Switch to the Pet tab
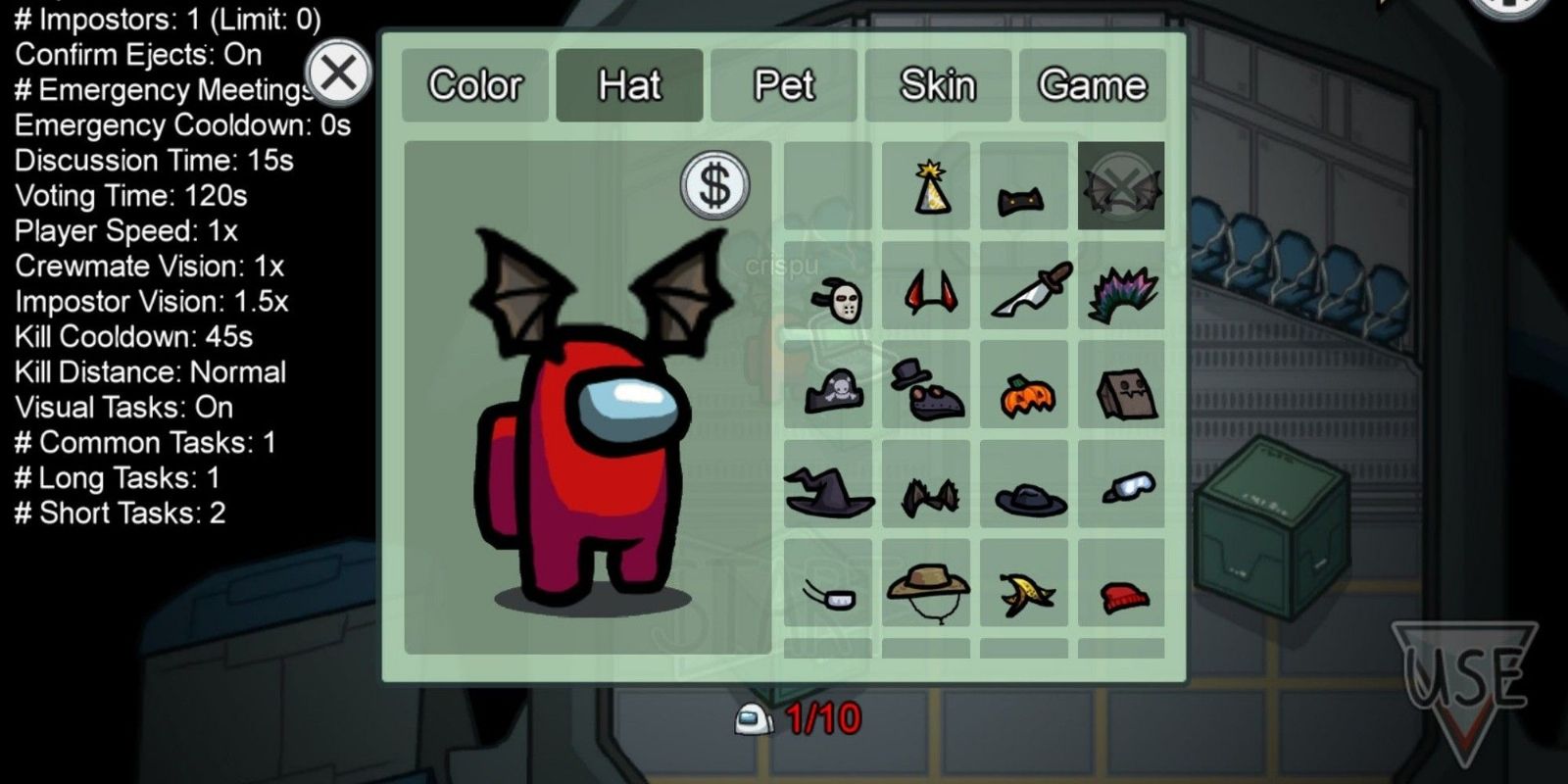 [x=783, y=85]
